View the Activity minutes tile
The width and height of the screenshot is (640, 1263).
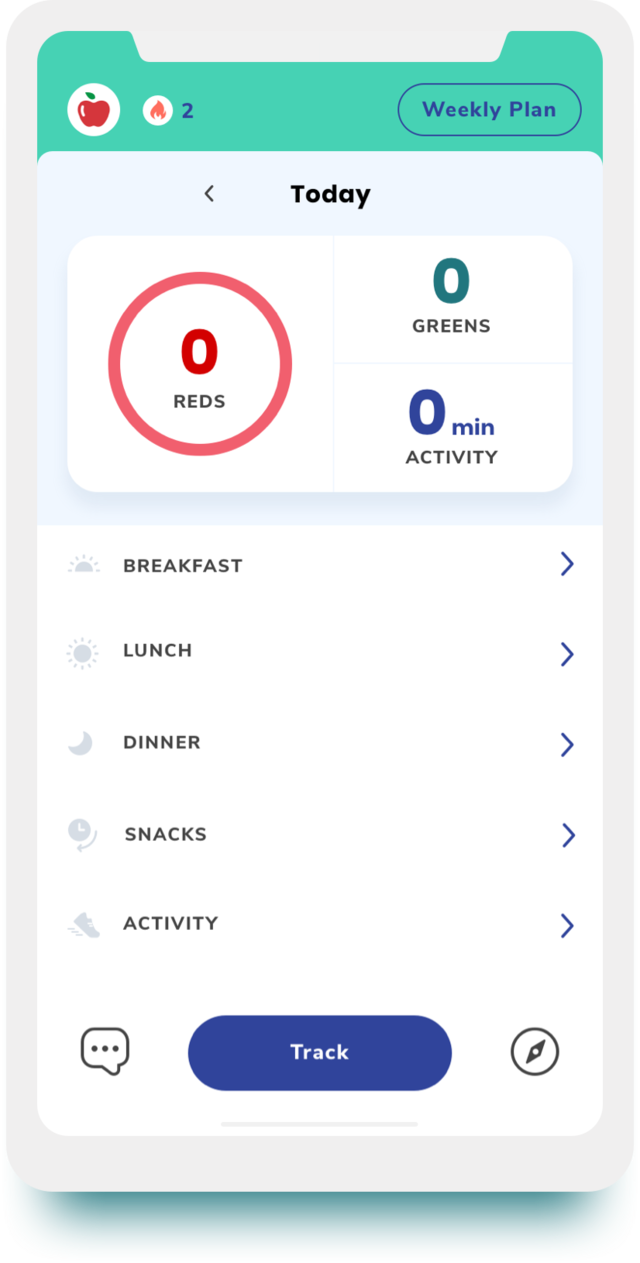pos(452,428)
